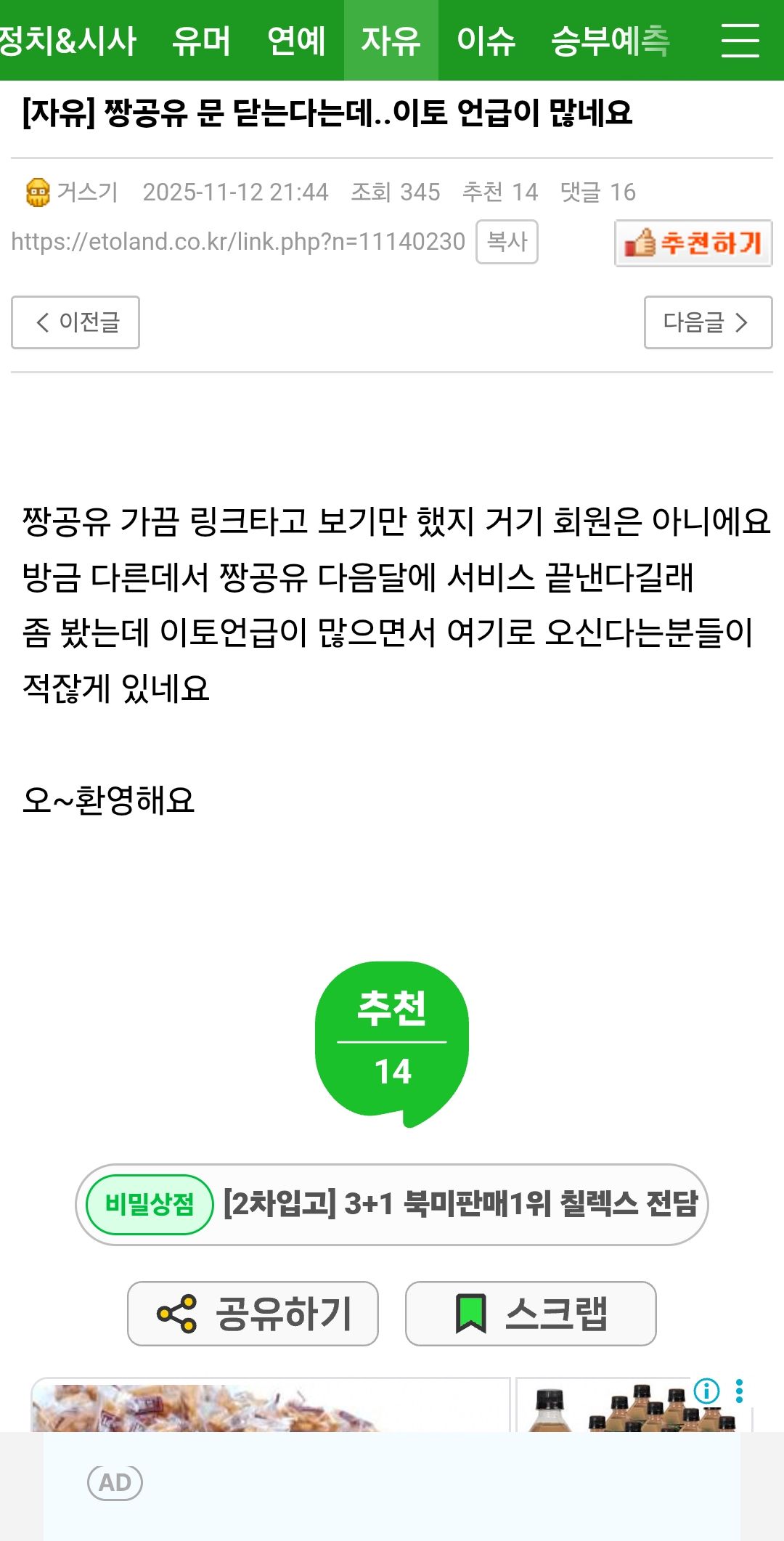
Task: Scrap the post with 스크랩
Action: pyautogui.click(x=531, y=1314)
